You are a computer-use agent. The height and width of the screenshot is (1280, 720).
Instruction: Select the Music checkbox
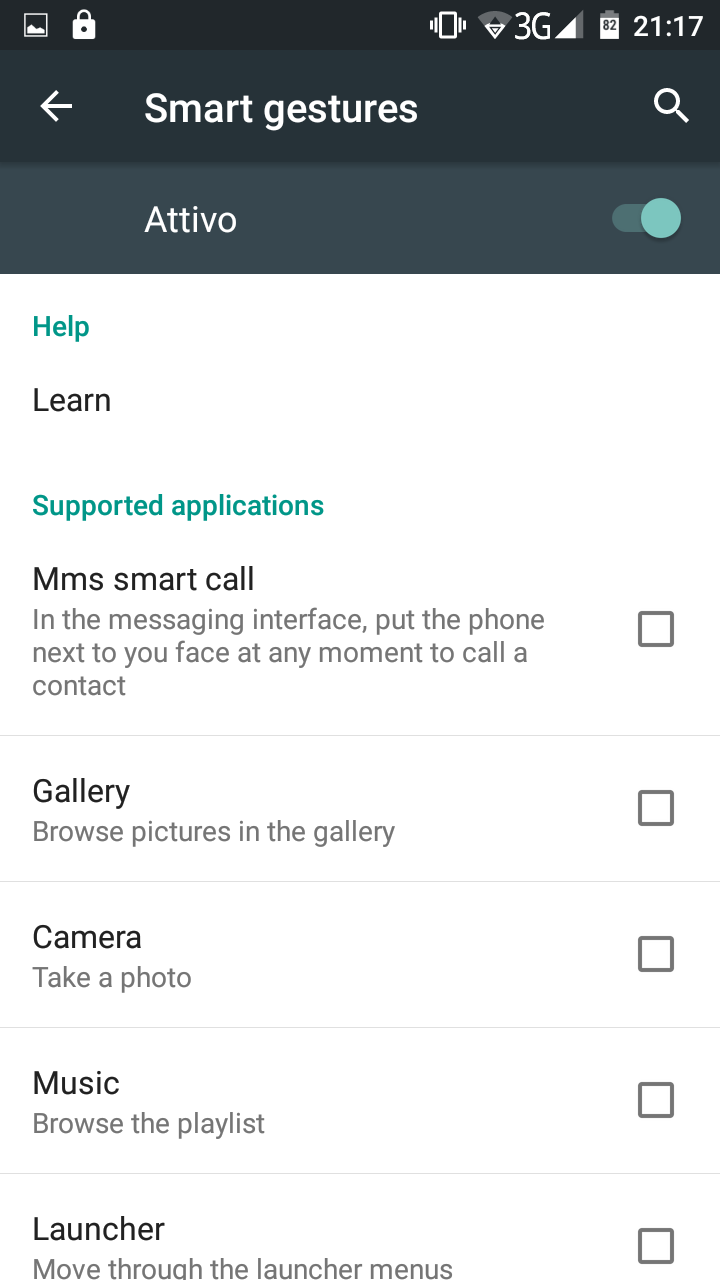[656, 1100]
